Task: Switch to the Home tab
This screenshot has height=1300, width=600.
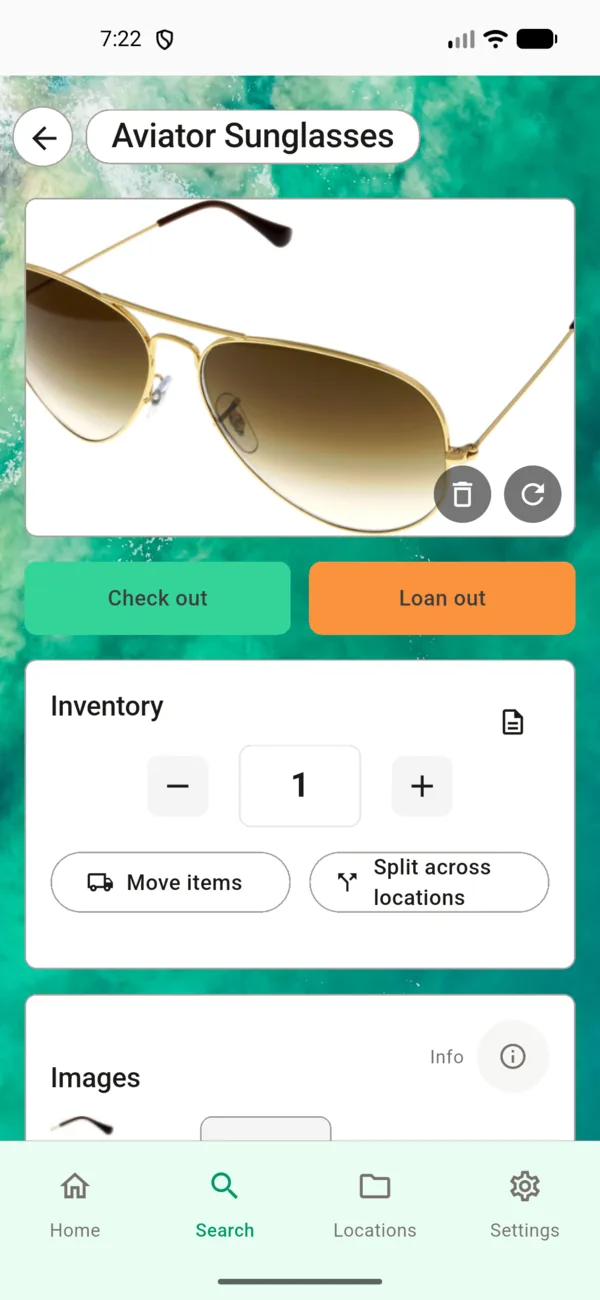Action: (x=75, y=1204)
